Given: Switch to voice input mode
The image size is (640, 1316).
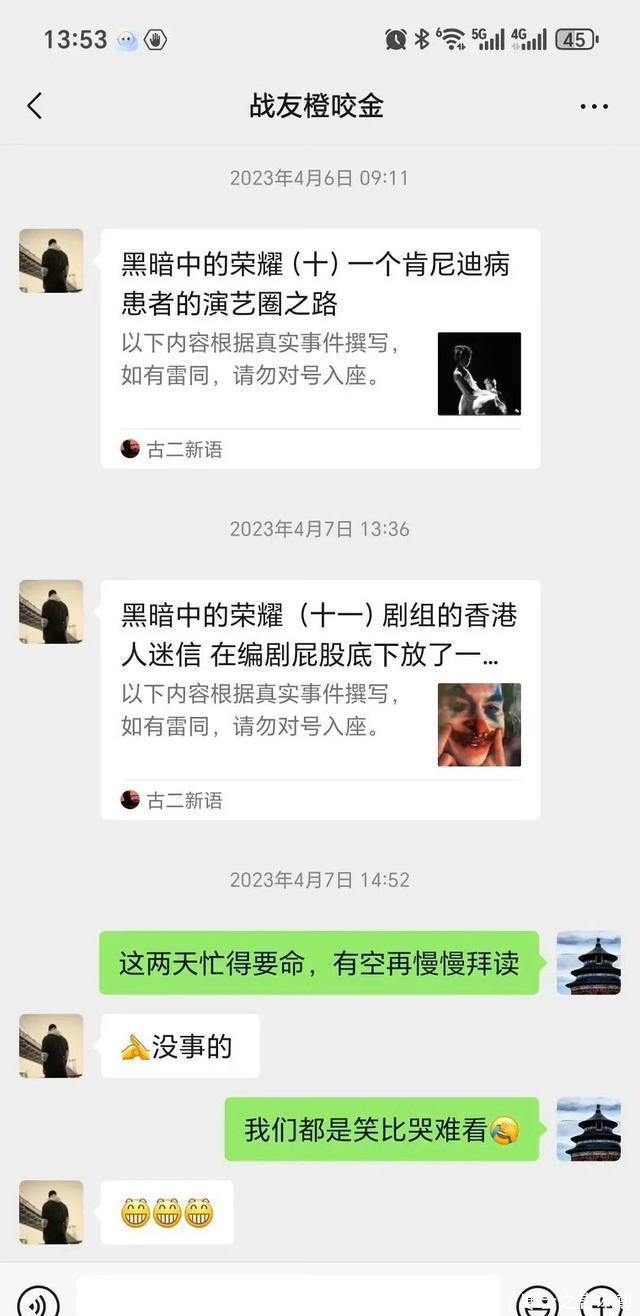Looking at the screenshot, I should [x=38, y=1300].
